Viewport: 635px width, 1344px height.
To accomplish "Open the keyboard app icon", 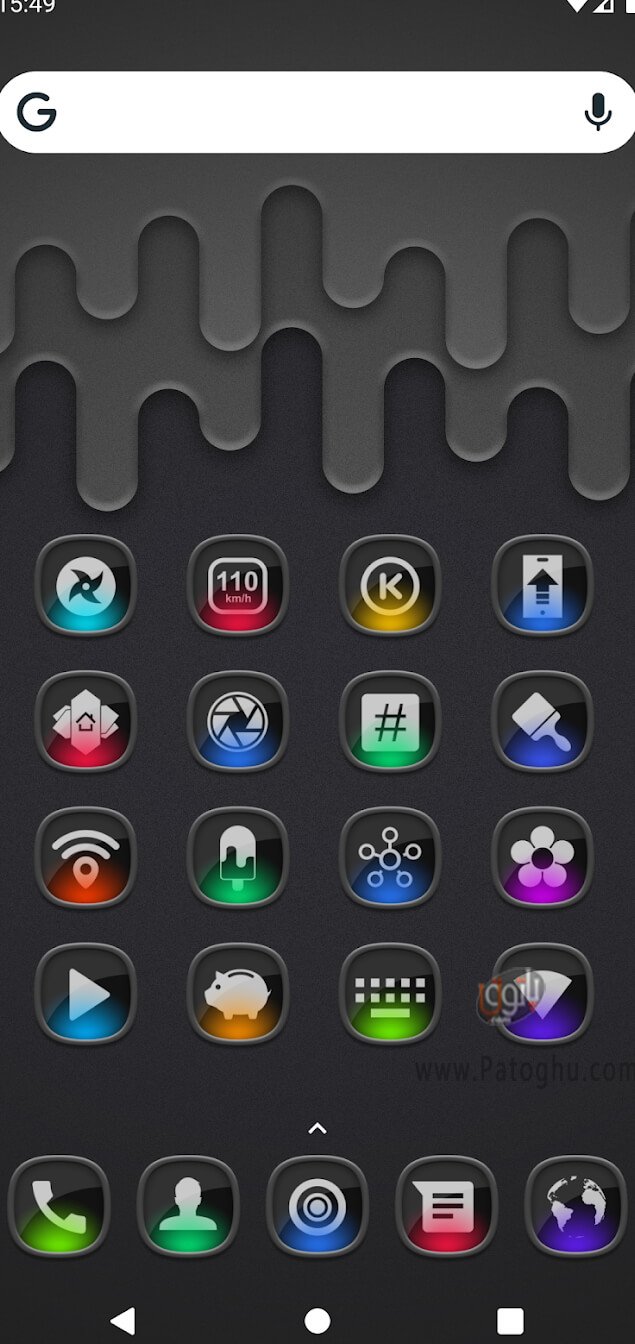I will (390, 993).
